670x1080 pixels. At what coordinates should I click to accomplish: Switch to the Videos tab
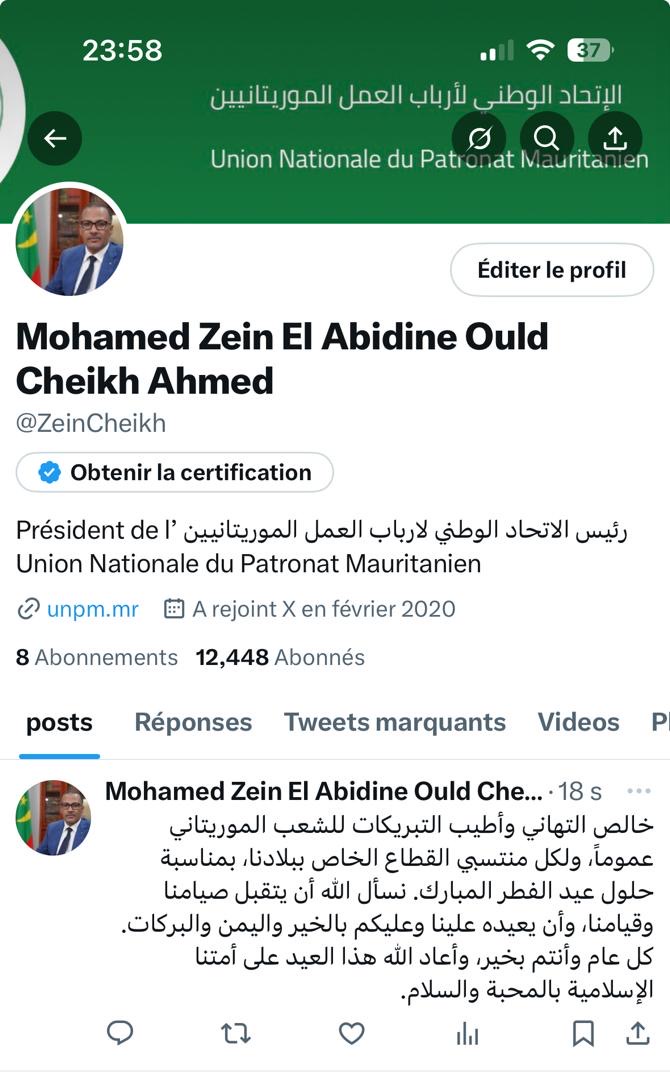578,722
